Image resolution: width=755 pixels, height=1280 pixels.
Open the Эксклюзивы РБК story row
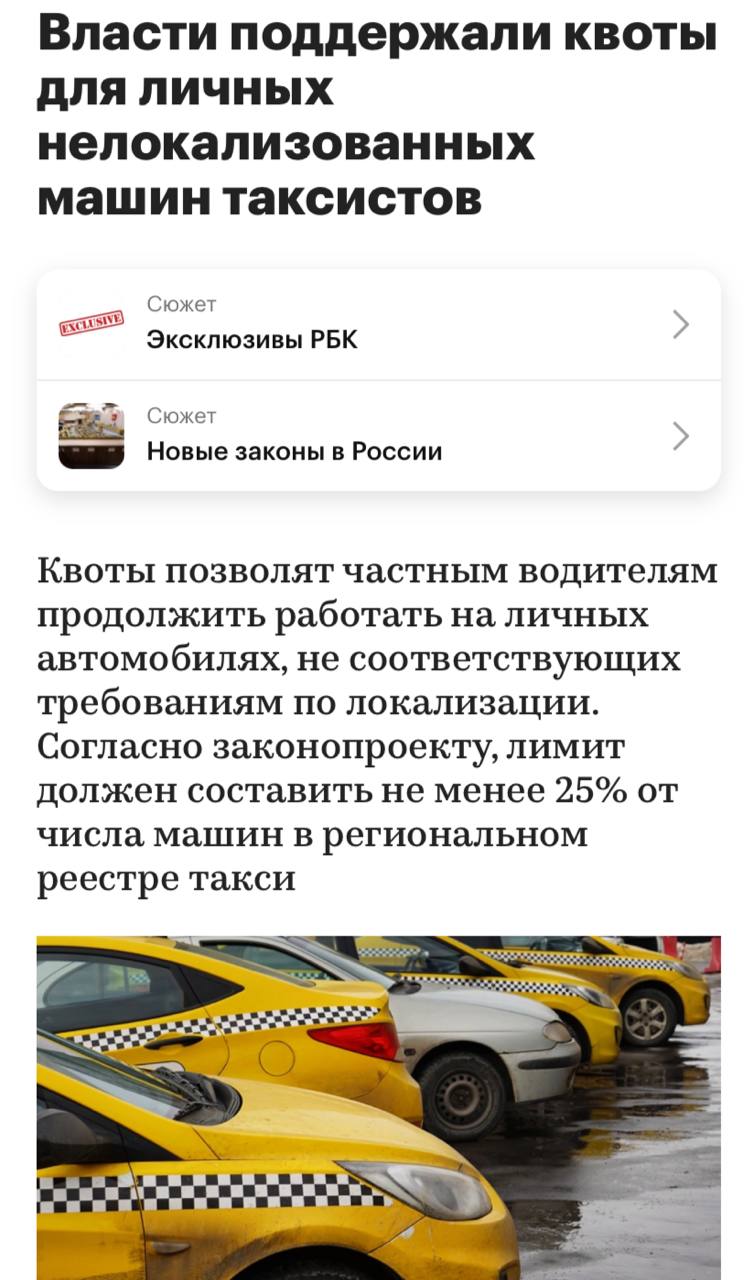[378, 325]
